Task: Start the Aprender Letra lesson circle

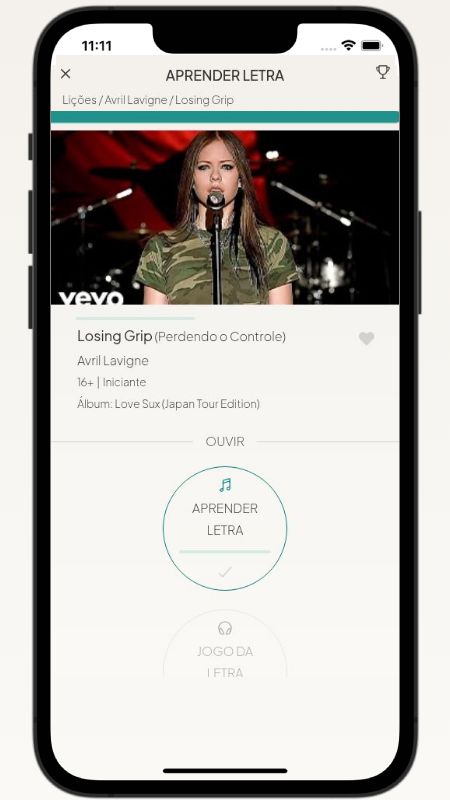Action: (x=225, y=528)
